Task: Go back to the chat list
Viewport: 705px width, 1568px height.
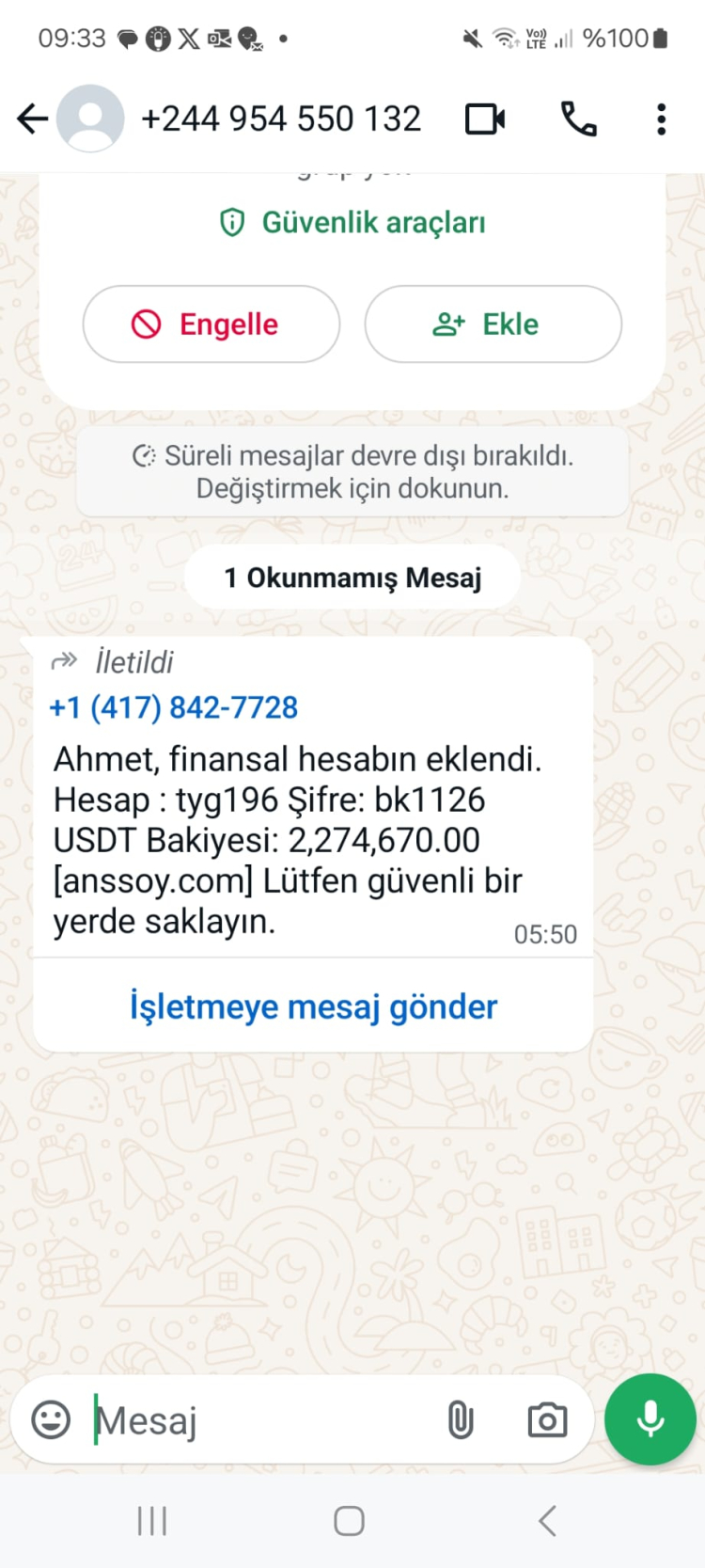Action: [33, 119]
